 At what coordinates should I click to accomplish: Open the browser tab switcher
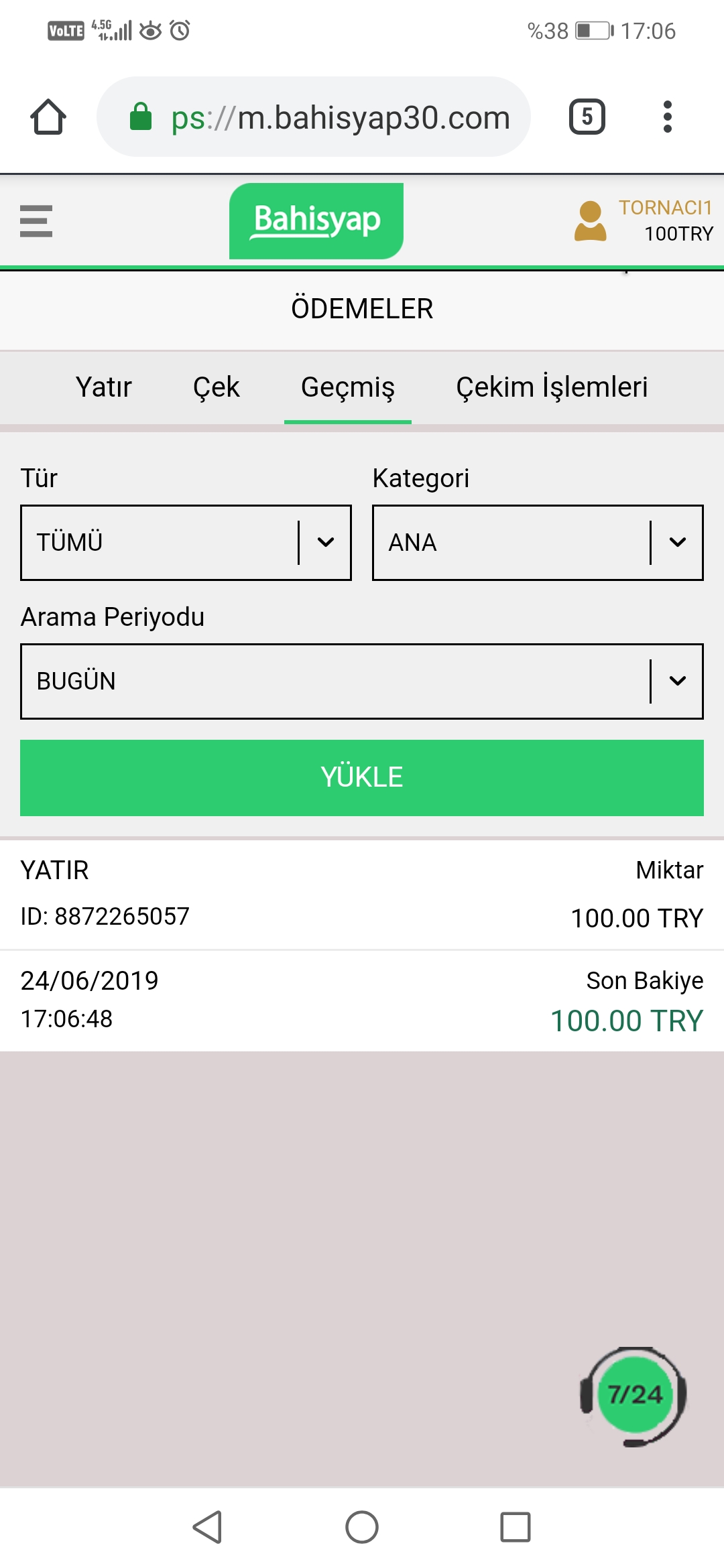click(x=587, y=117)
